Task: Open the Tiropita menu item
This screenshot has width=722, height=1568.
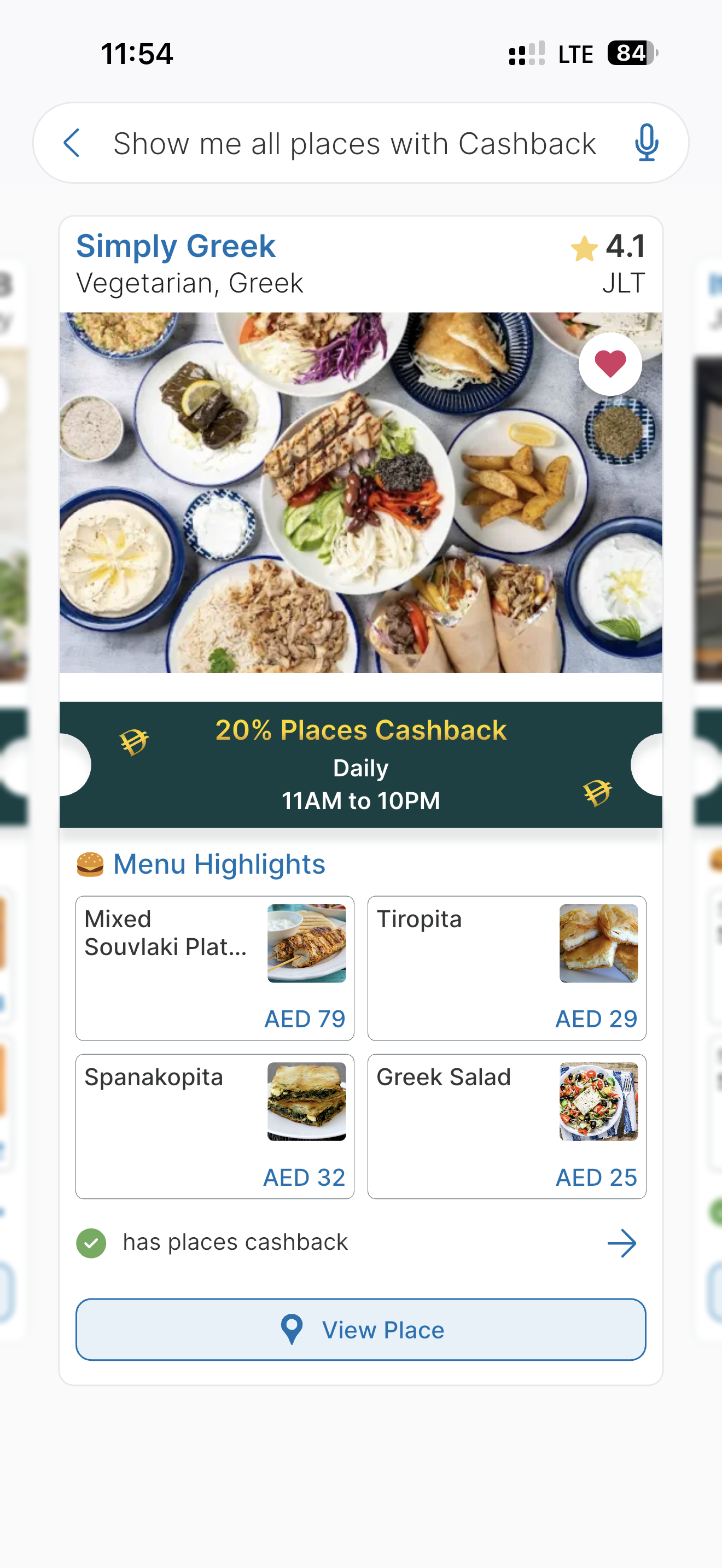Action: pyautogui.click(x=506, y=967)
